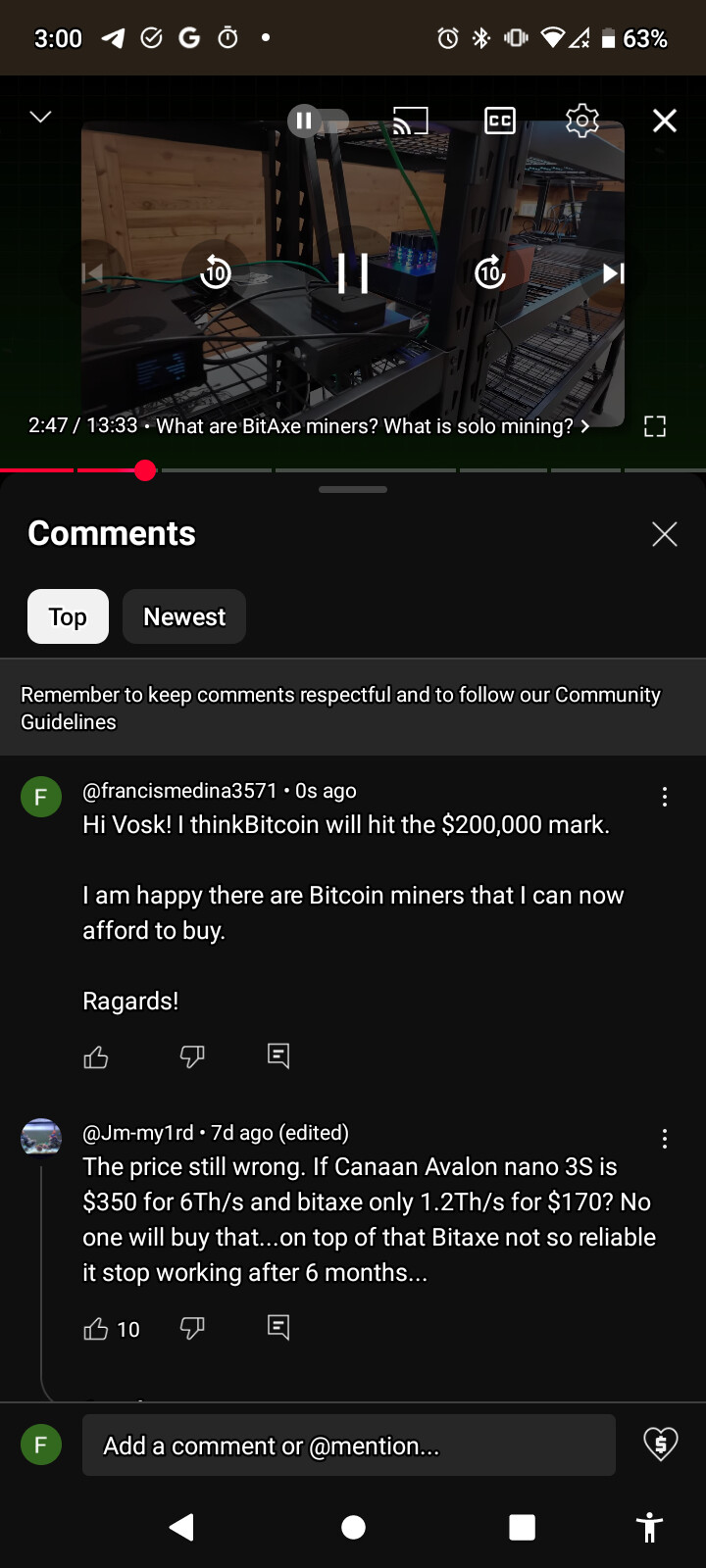
Task: Pause the playing video
Action: (353, 273)
